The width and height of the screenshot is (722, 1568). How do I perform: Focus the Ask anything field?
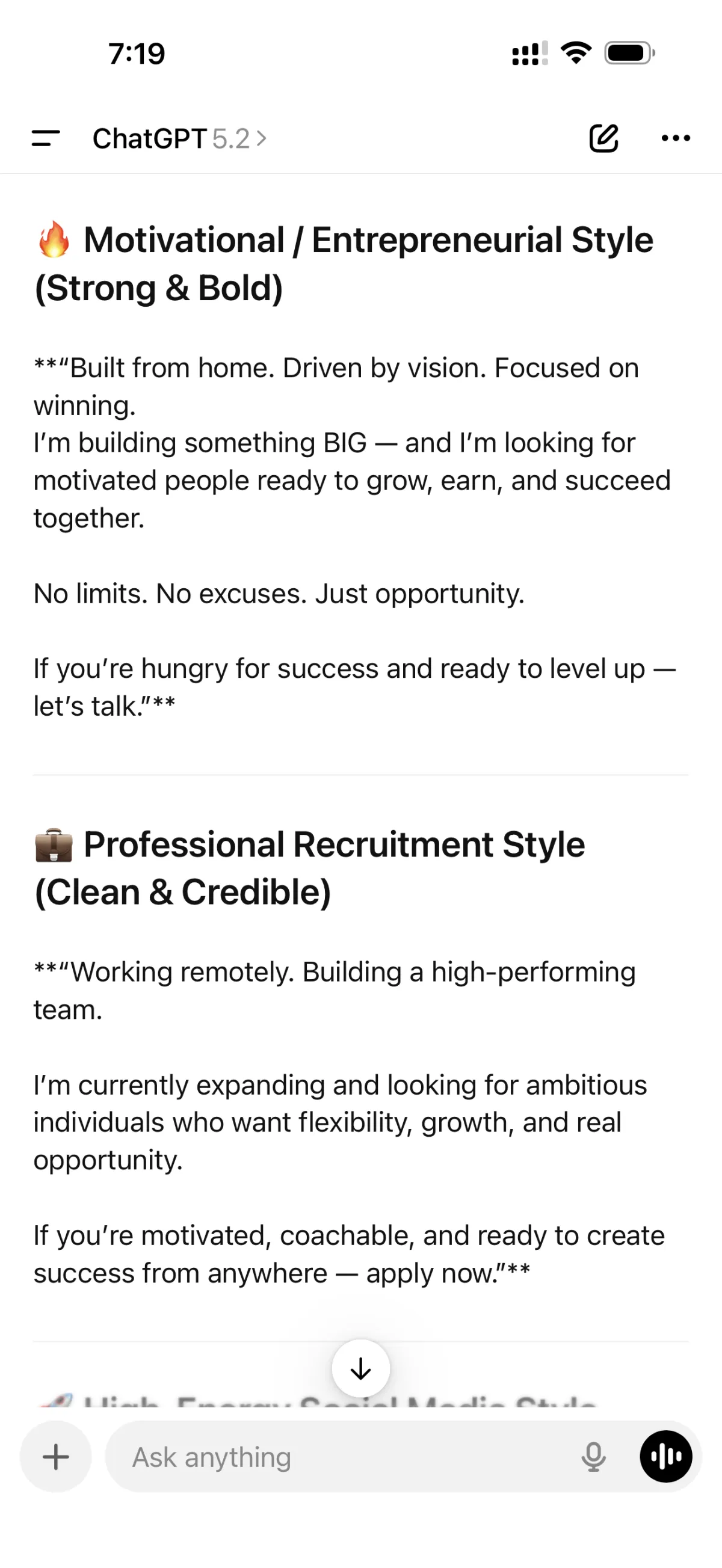coord(341,1457)
